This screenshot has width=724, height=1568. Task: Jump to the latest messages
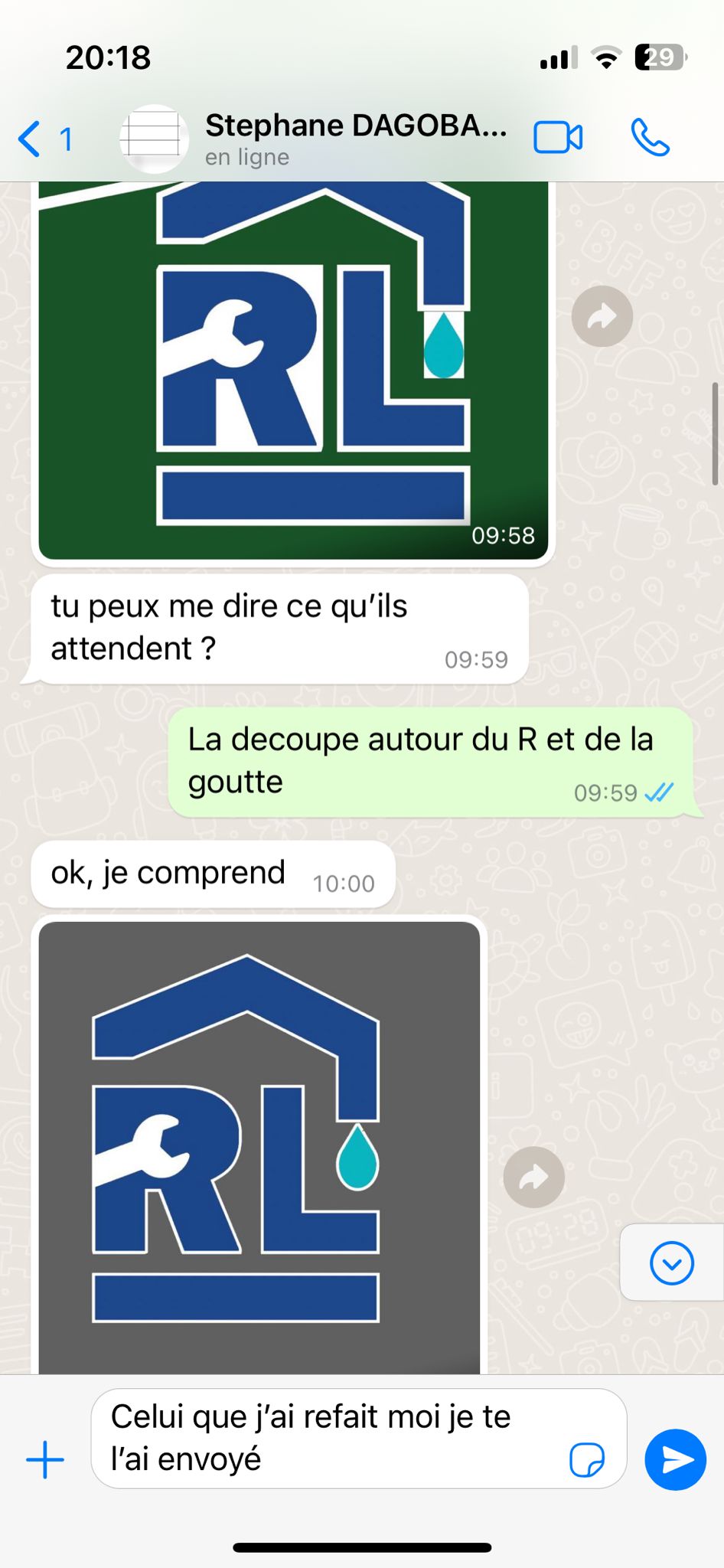pyautogui.click(x=671, y=1263)
